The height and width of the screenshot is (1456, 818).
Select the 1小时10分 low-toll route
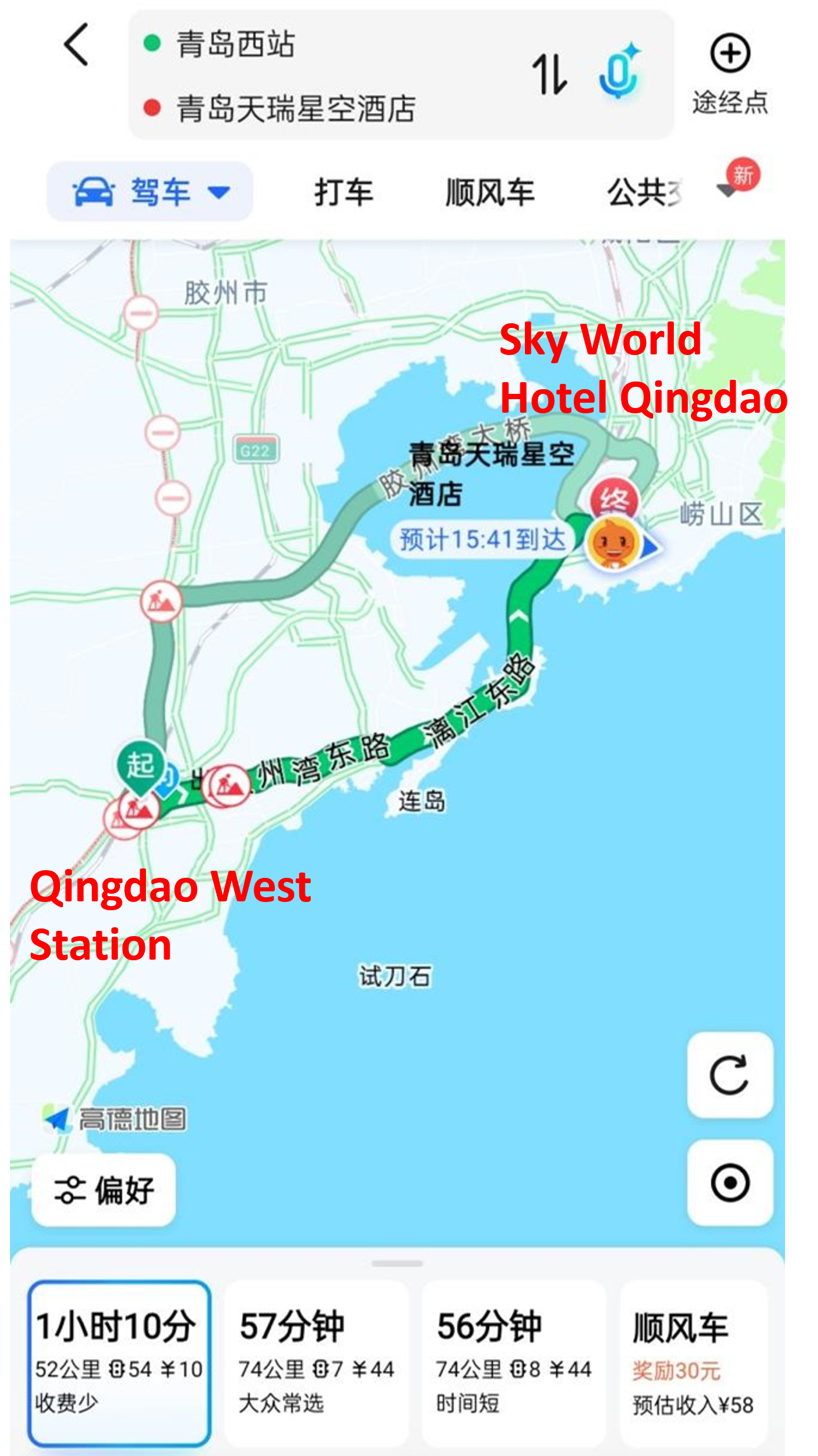[x=119, y=1363]
